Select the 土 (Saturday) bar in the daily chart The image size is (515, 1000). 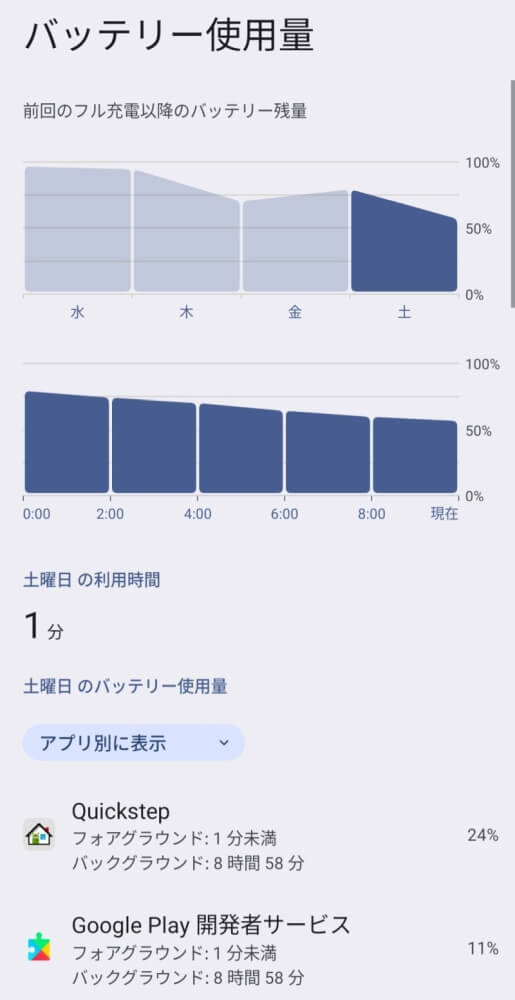pos(404,241)
